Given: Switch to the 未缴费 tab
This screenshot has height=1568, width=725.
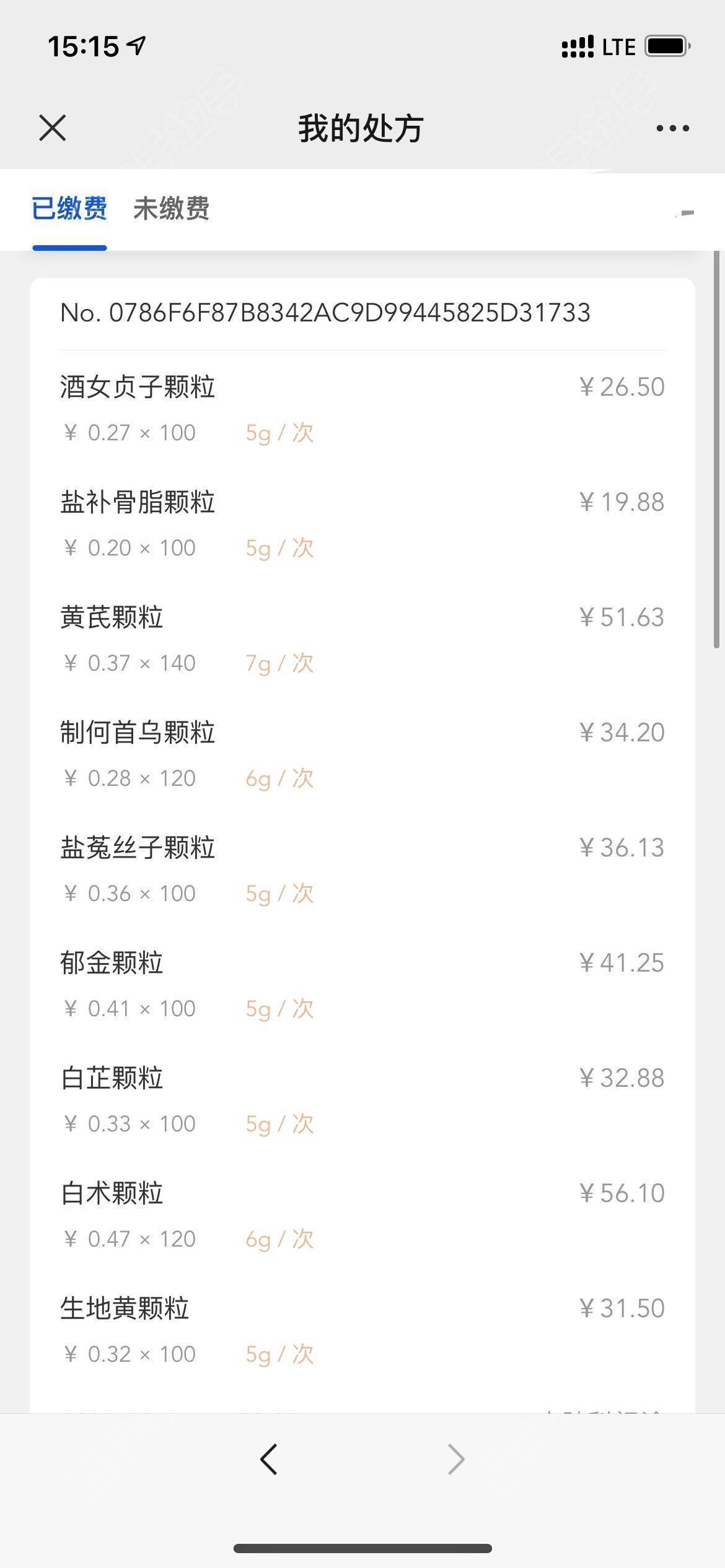Looking at the screenshot, I should coord(171,208).
